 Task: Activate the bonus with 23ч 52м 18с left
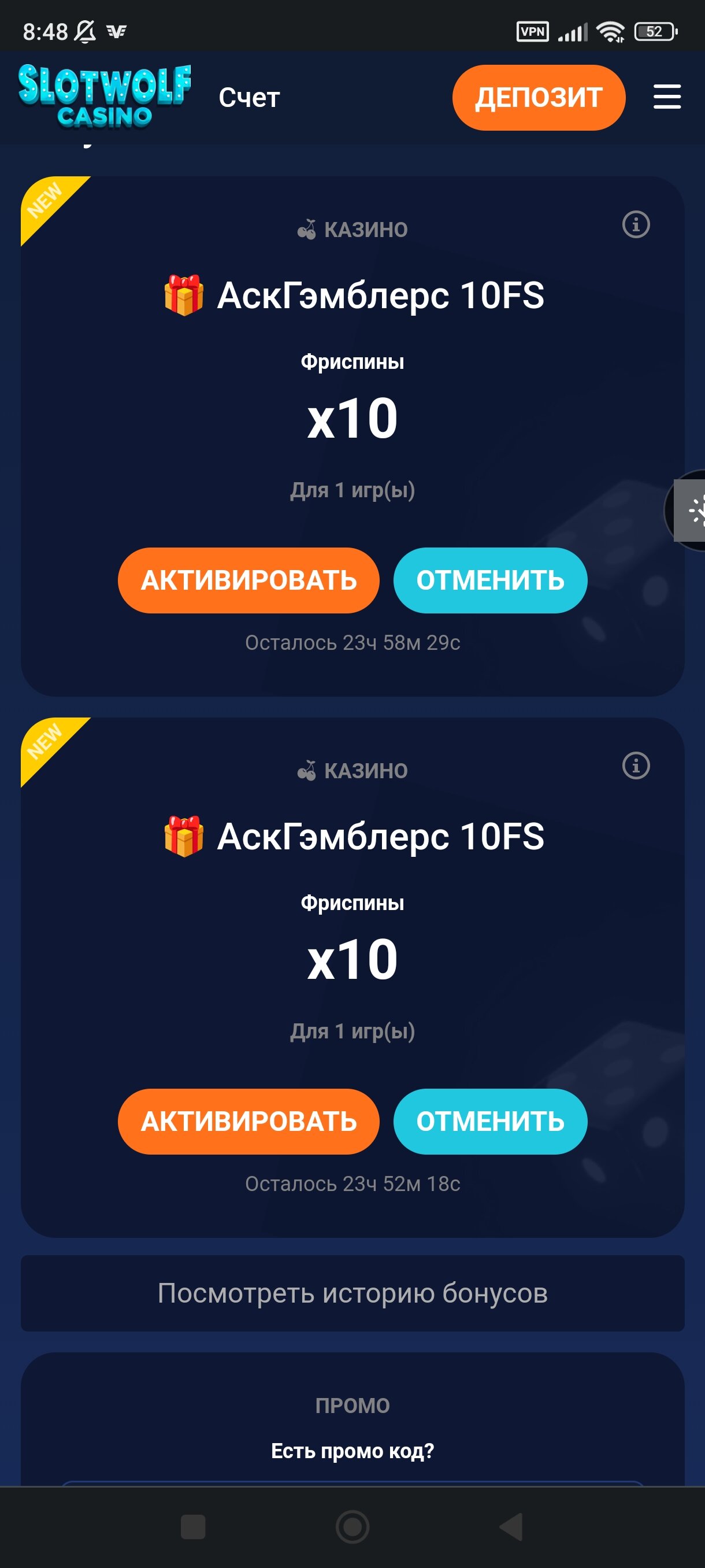click(x=248, y=1121)
